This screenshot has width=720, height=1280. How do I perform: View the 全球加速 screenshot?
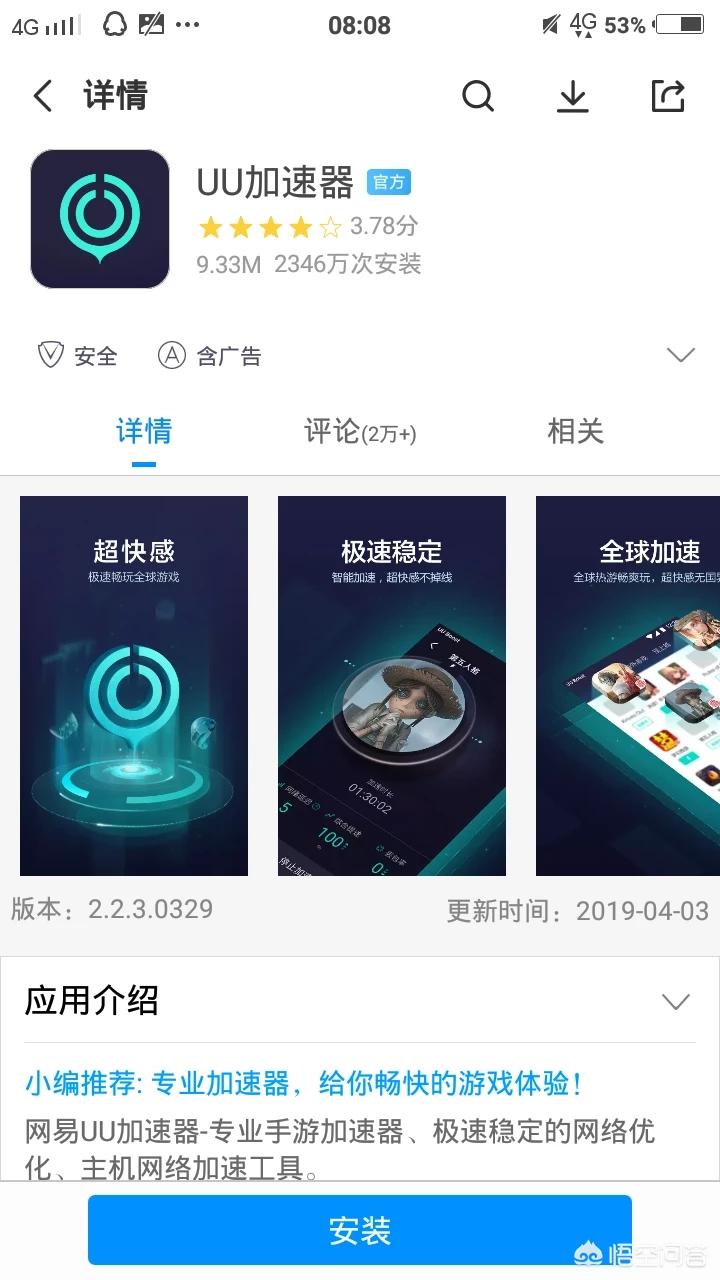(628, 685)
